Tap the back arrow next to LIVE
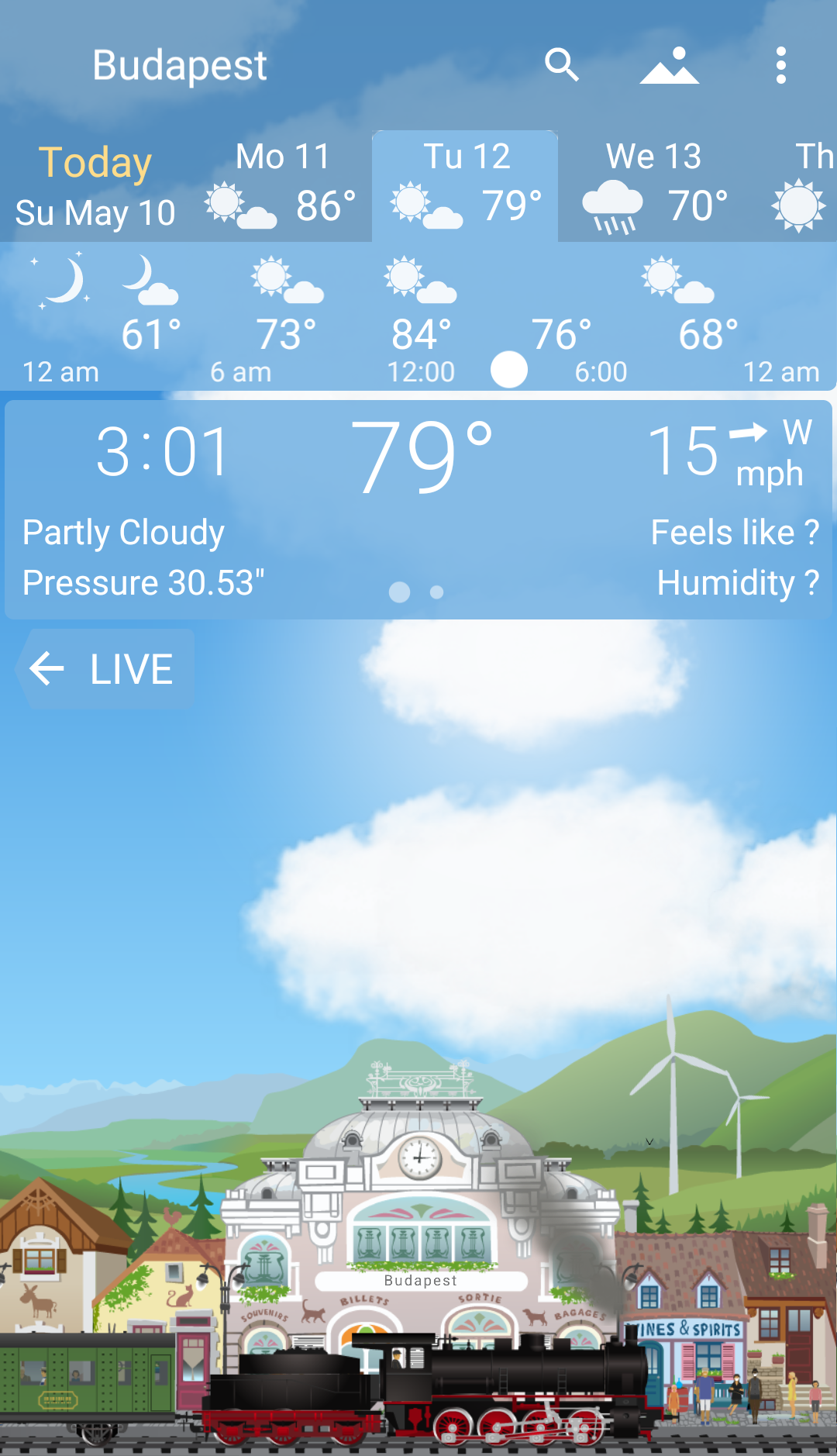The width and height of the screenshot is (837, 1456). tap(46, 667)
